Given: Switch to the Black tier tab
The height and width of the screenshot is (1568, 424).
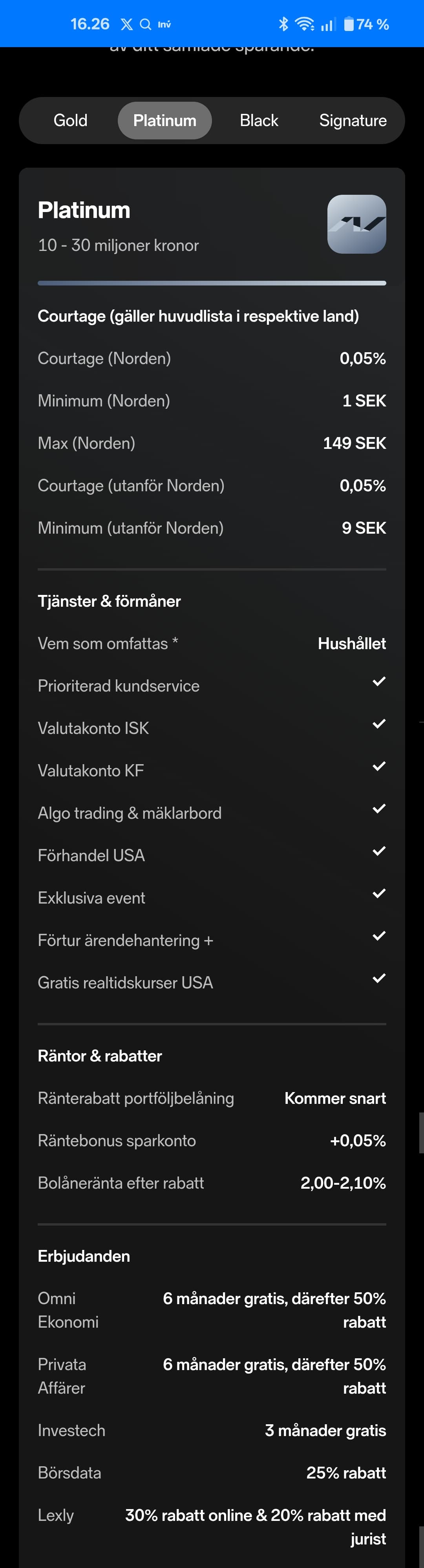Looking at the screenshot, I should pyautogui.click(x=259, y=121).
